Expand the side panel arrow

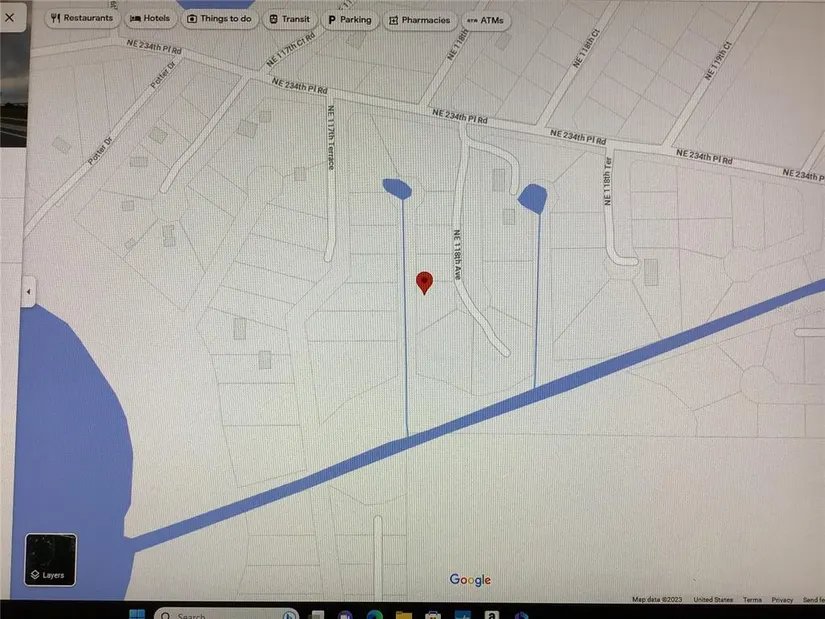pos(28,291)
